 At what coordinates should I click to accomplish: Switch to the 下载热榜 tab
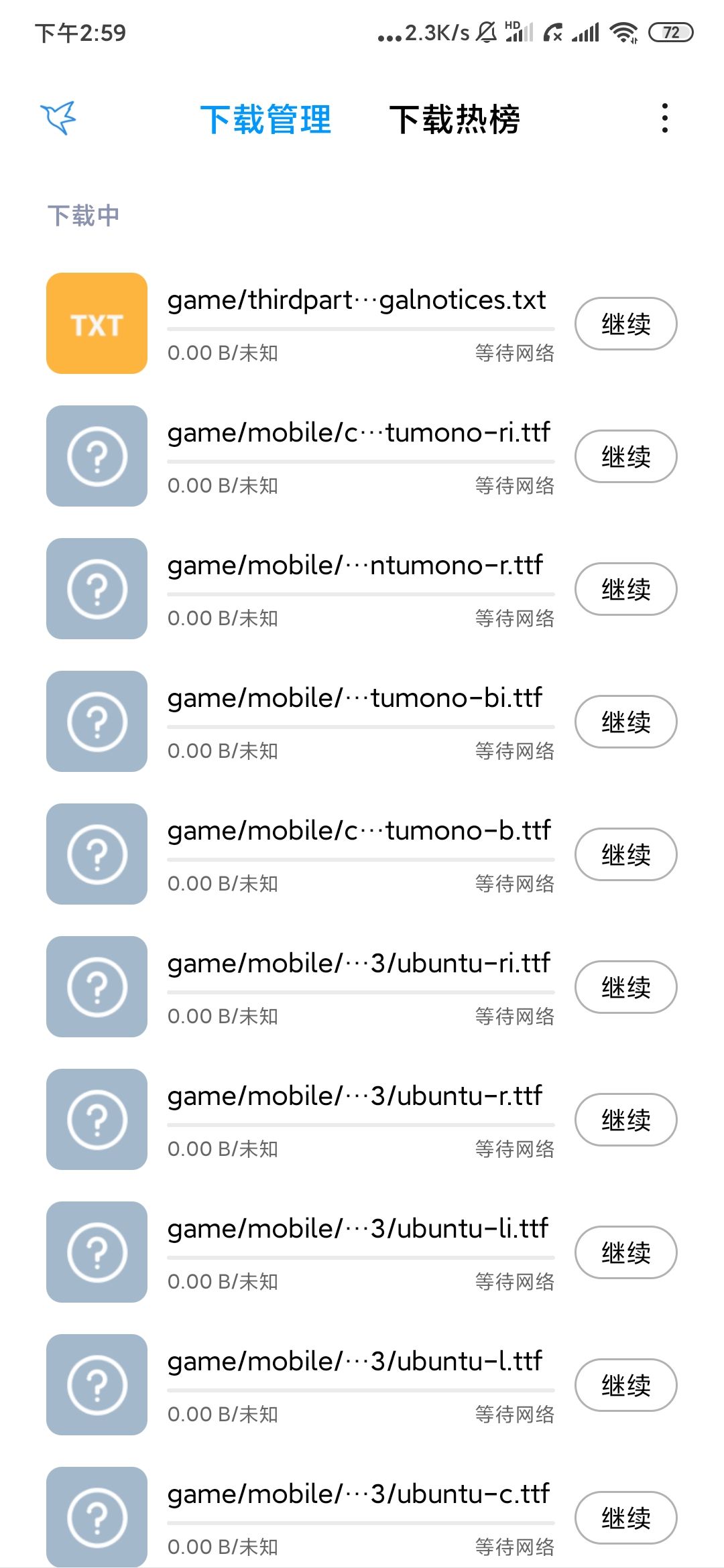(x=457, y=119)
